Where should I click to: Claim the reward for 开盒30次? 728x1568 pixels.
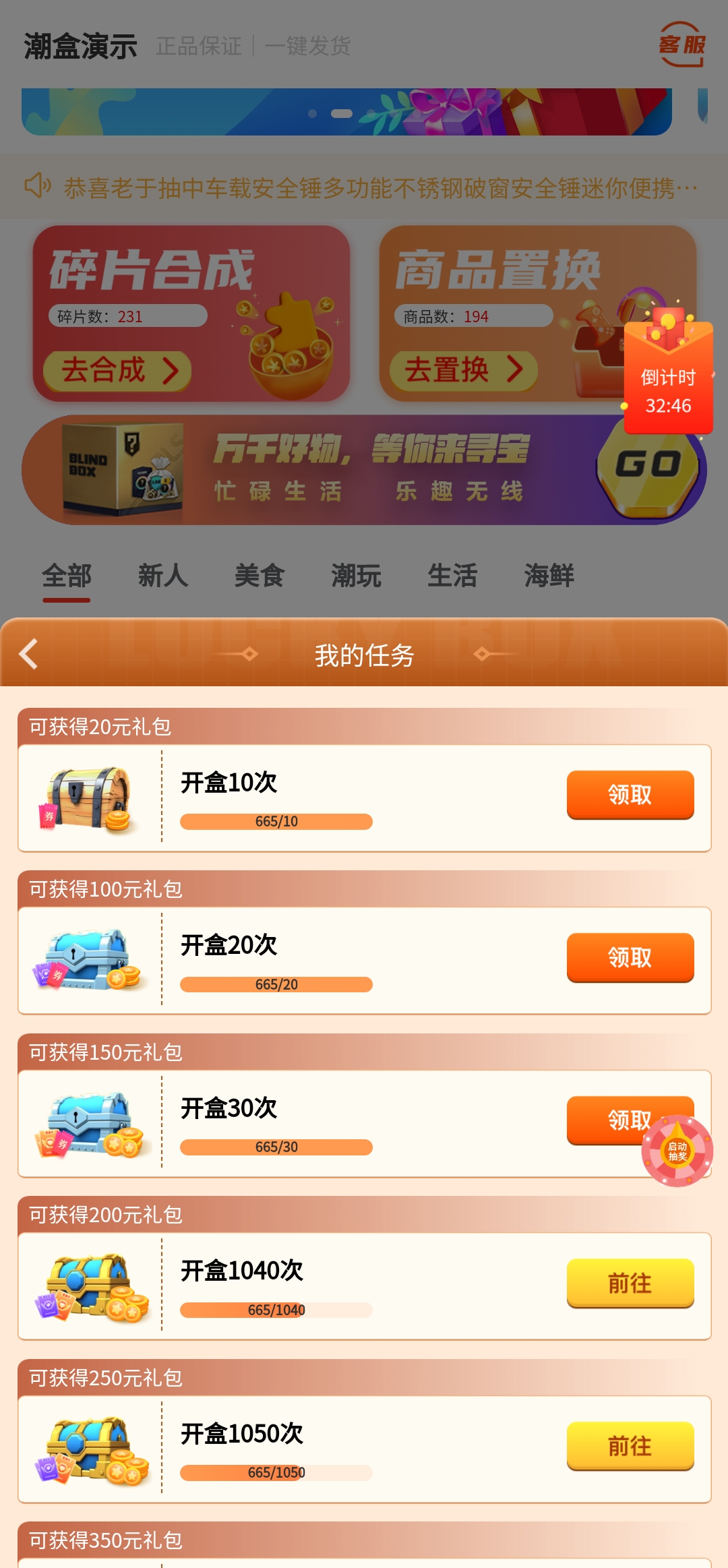point(607,1118)
